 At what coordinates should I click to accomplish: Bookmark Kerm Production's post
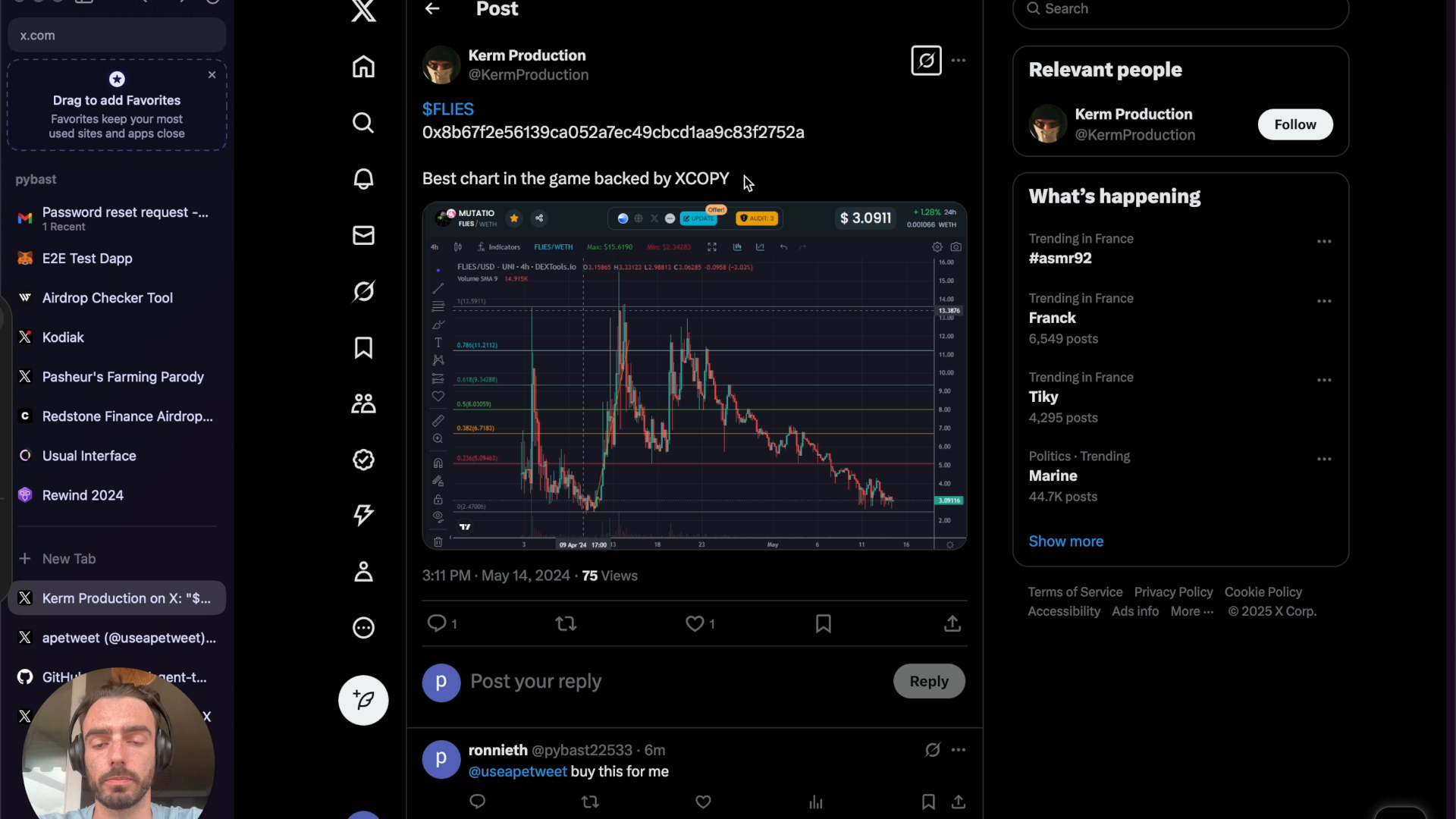click(x=823, y=623)
